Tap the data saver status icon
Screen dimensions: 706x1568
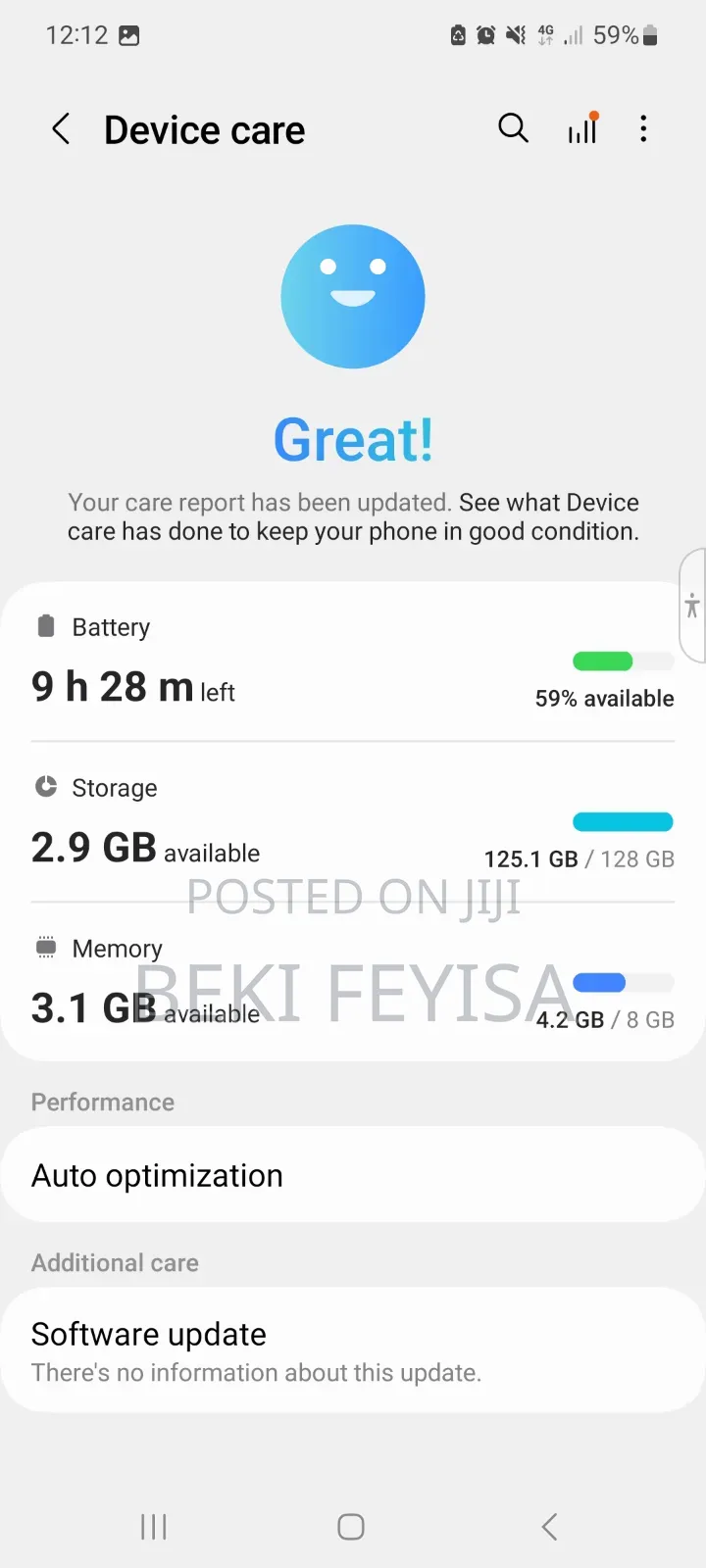pyautogui.click(x=456, y=35)
